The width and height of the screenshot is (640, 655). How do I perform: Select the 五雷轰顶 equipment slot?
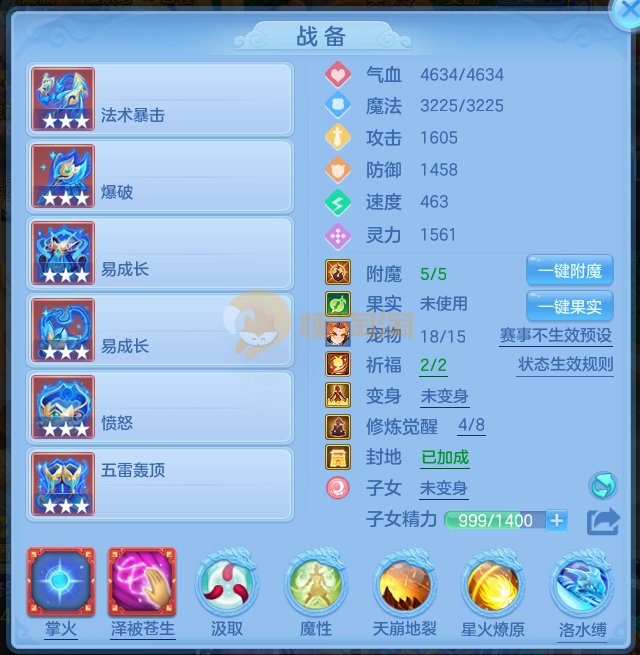click(x=161, y=484)
